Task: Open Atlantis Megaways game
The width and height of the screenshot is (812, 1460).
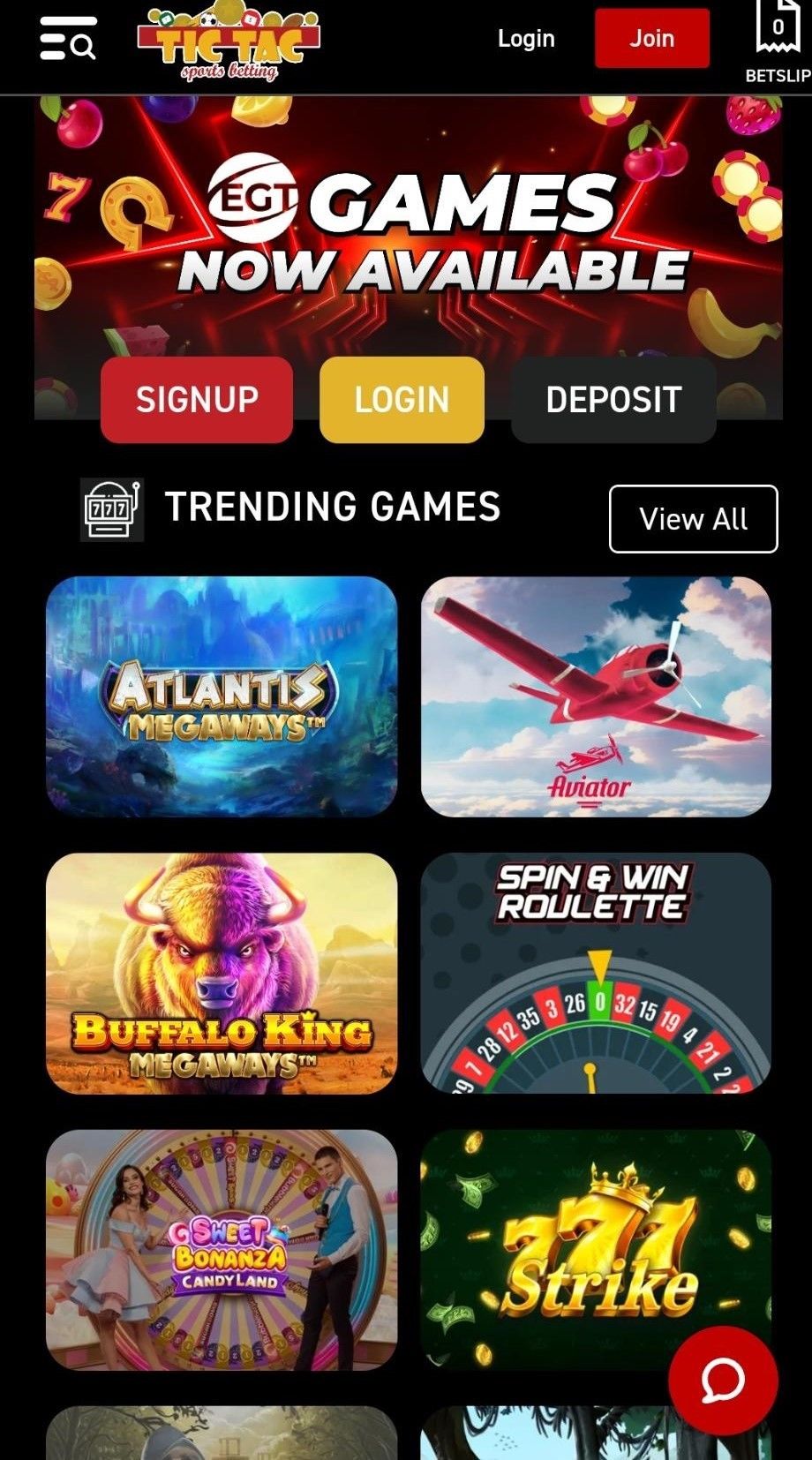Action: click(222, 696)
